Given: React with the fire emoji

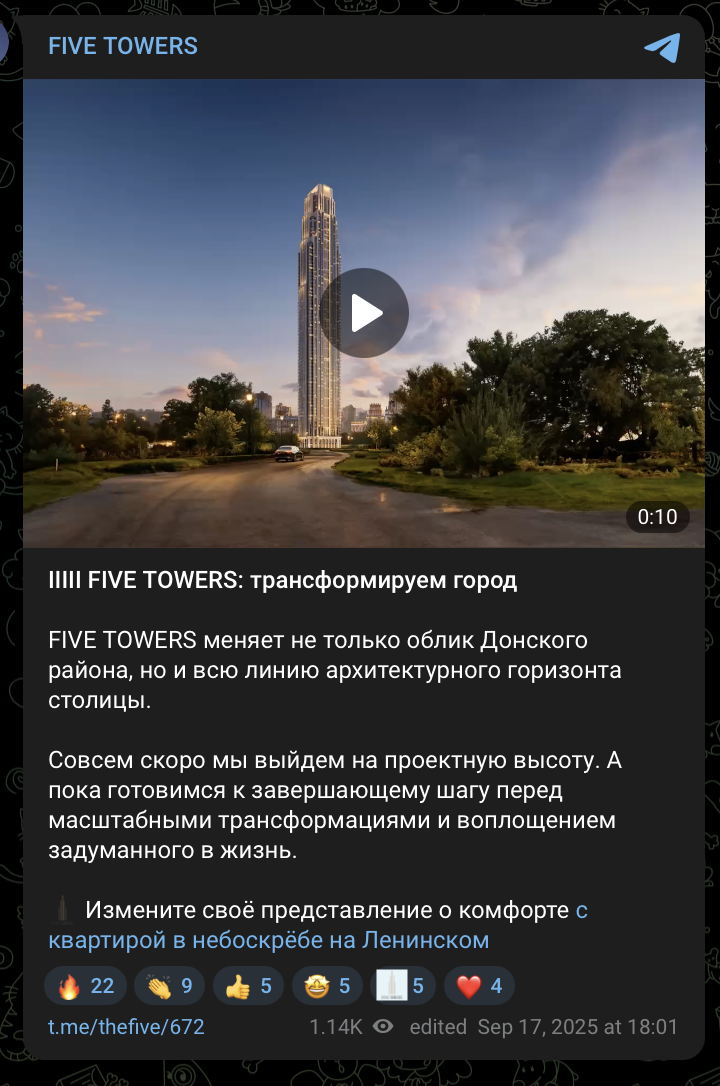Looking at the screenshot, I should 86,986.
